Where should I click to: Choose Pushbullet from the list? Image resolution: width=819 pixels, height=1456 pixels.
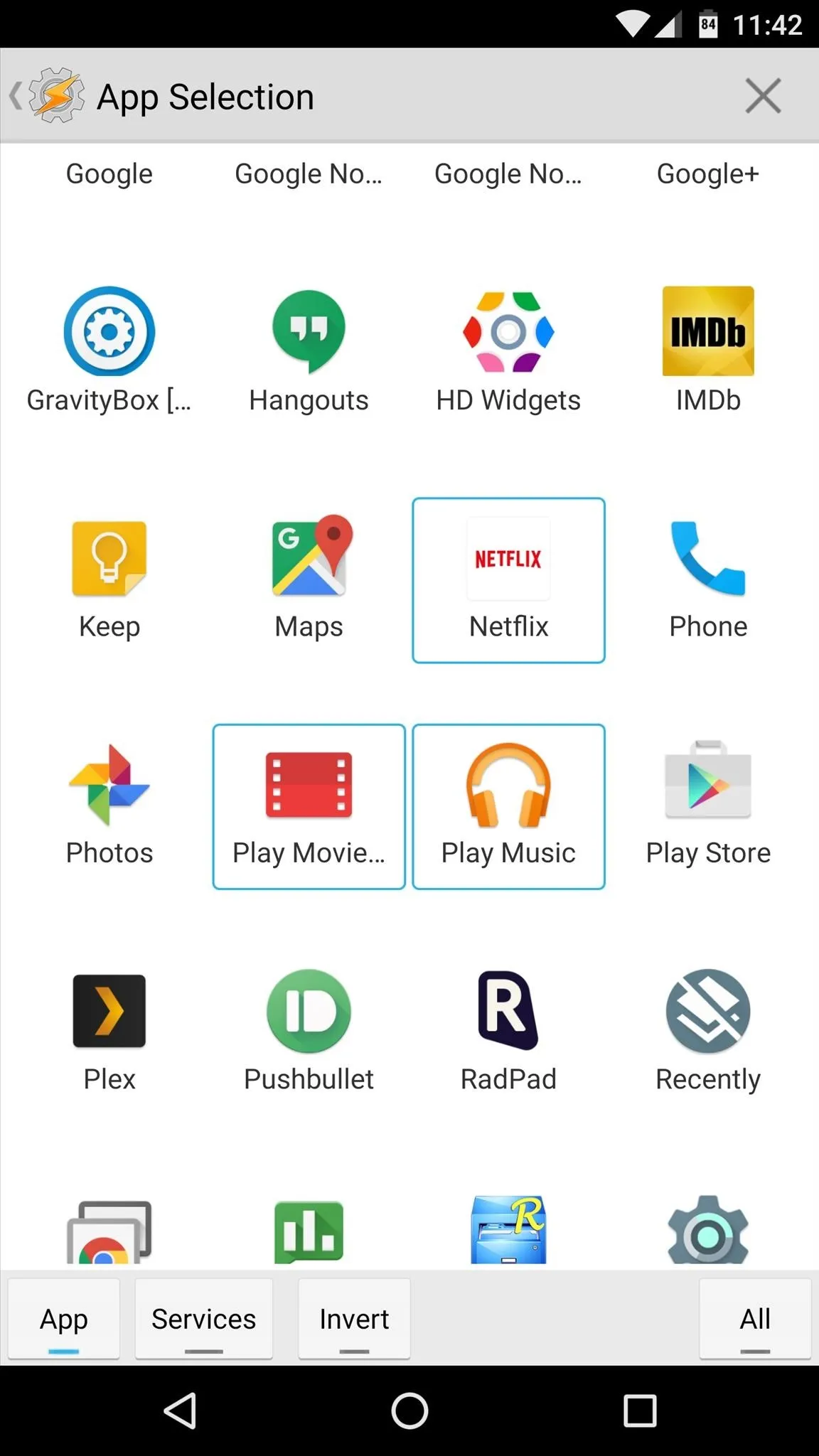point(309,1032)
